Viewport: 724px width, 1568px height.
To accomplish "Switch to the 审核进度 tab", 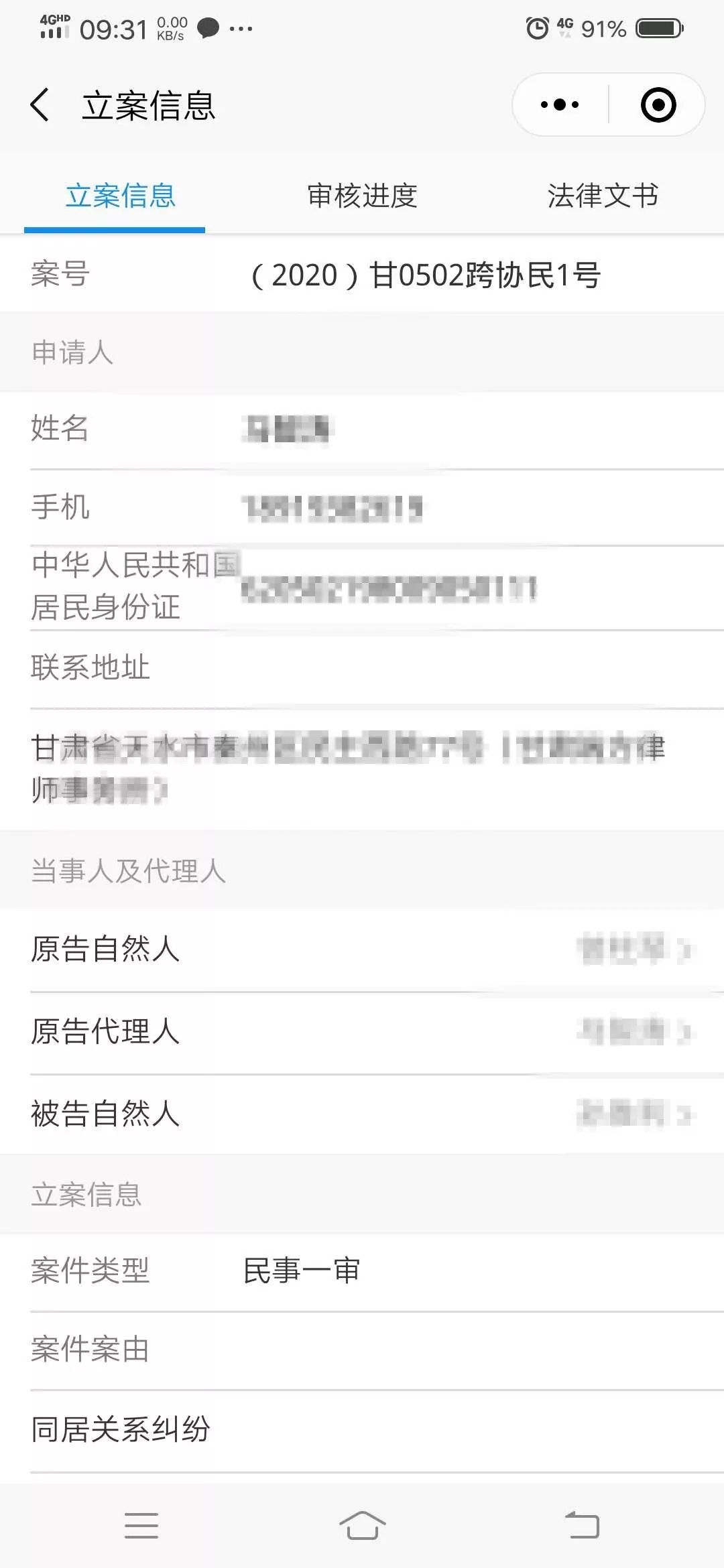I will click(x=362, y=196).
